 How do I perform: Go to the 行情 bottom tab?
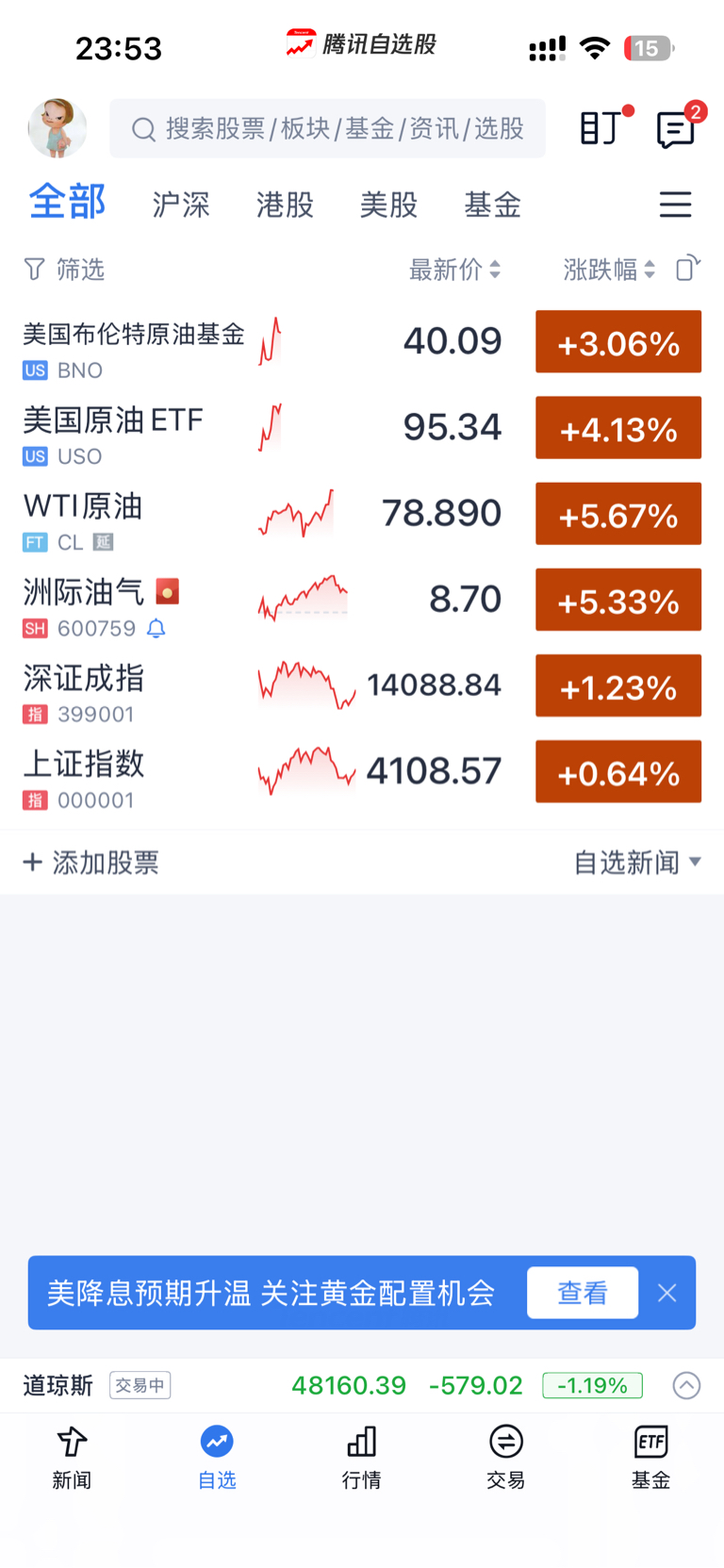(361, 1457)
